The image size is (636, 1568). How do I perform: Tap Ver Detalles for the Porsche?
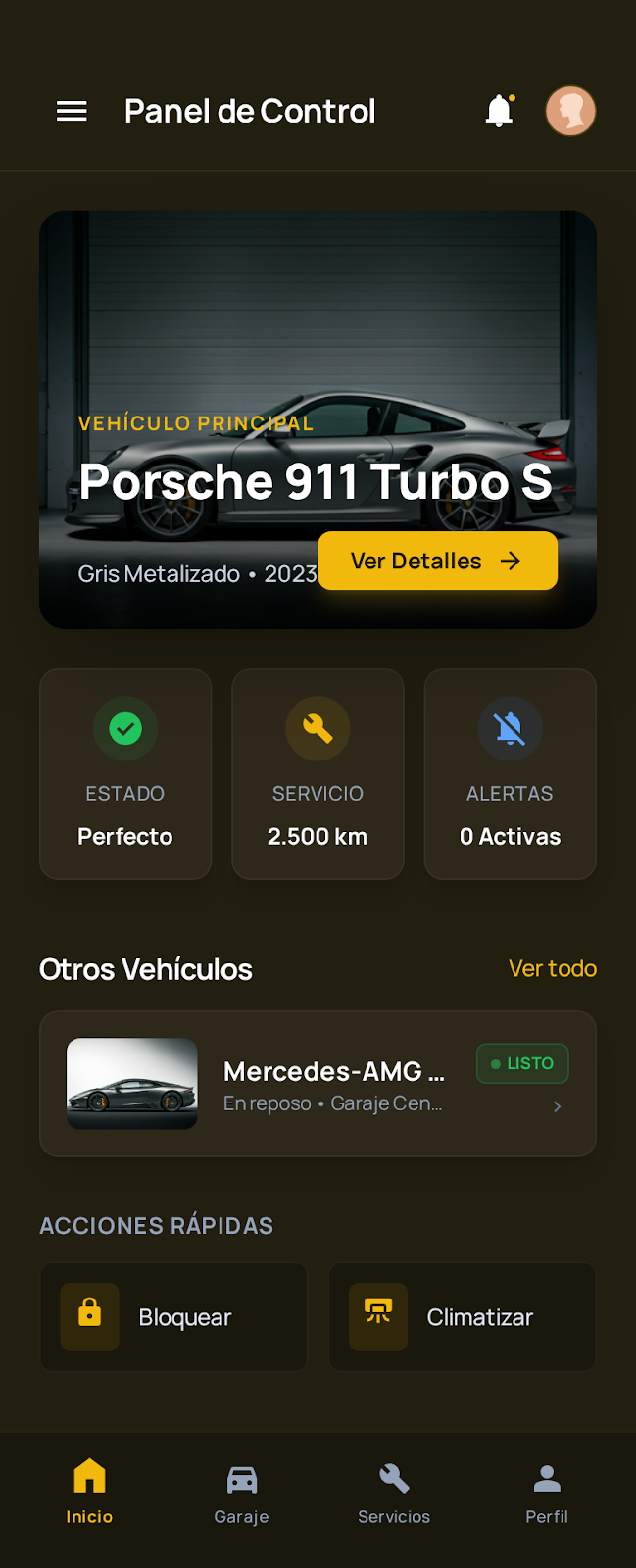pos(437,561)
